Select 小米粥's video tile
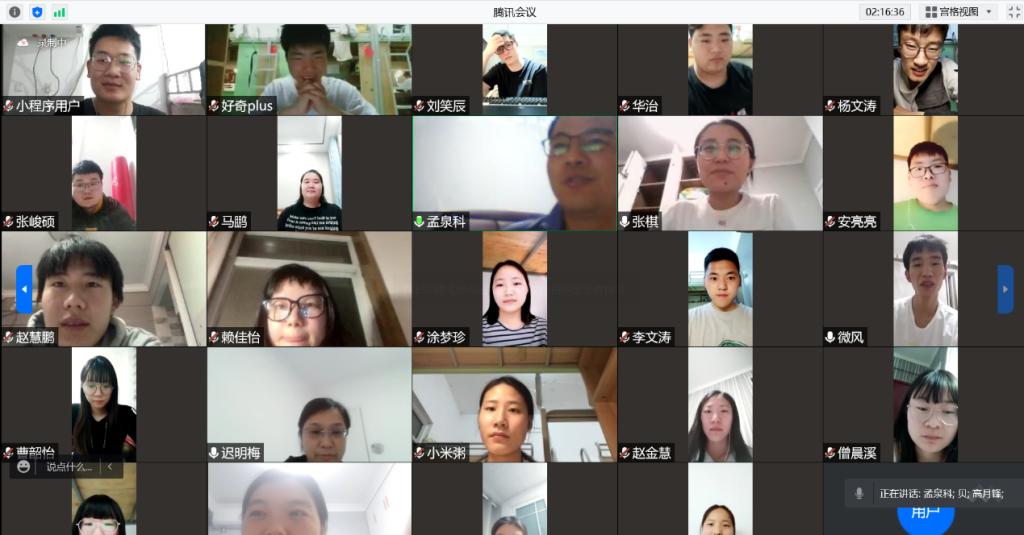Screen dimensions: 1024x535 [514, 404]
